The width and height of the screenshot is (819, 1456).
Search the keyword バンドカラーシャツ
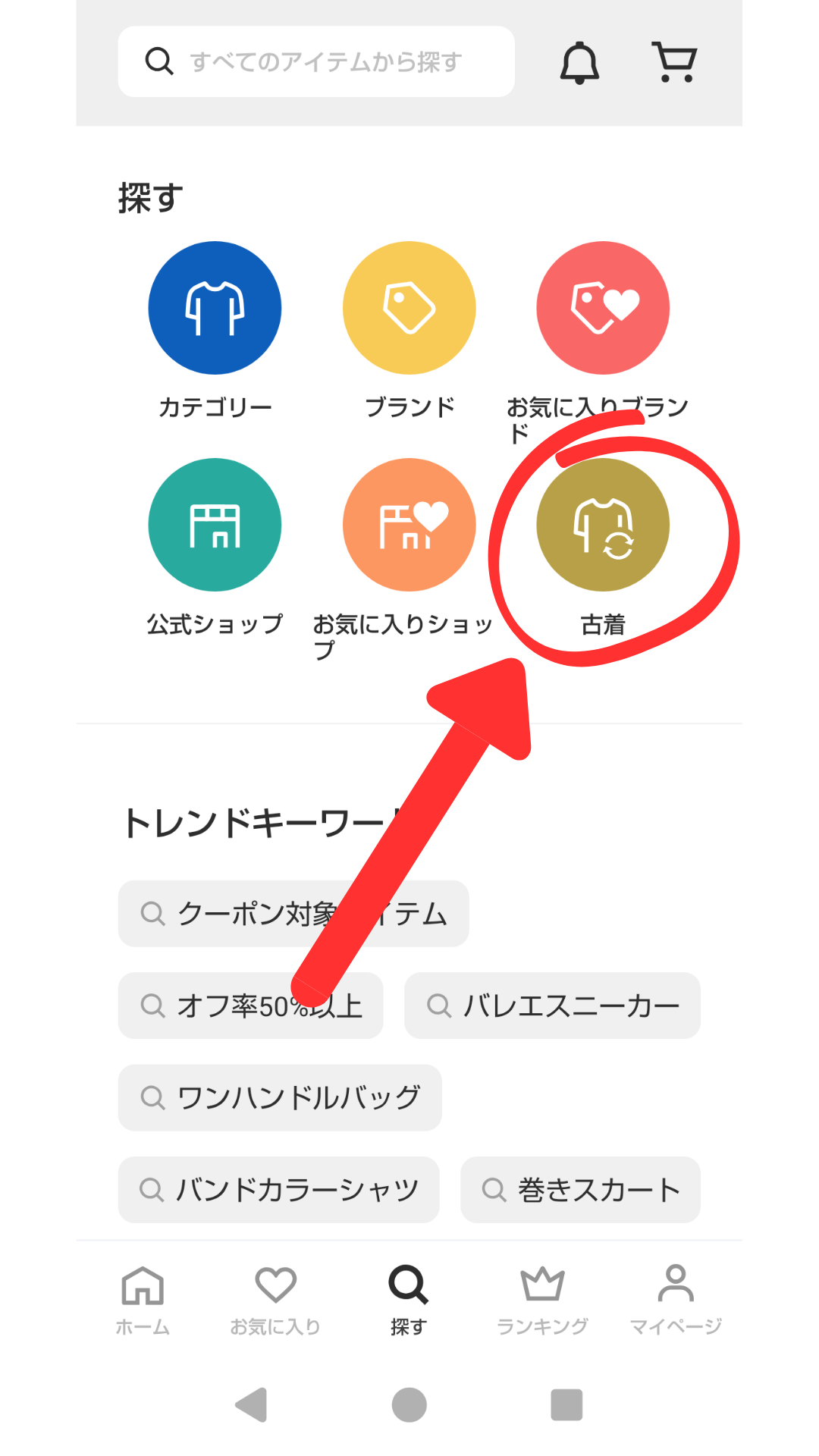click(278, 1189)
